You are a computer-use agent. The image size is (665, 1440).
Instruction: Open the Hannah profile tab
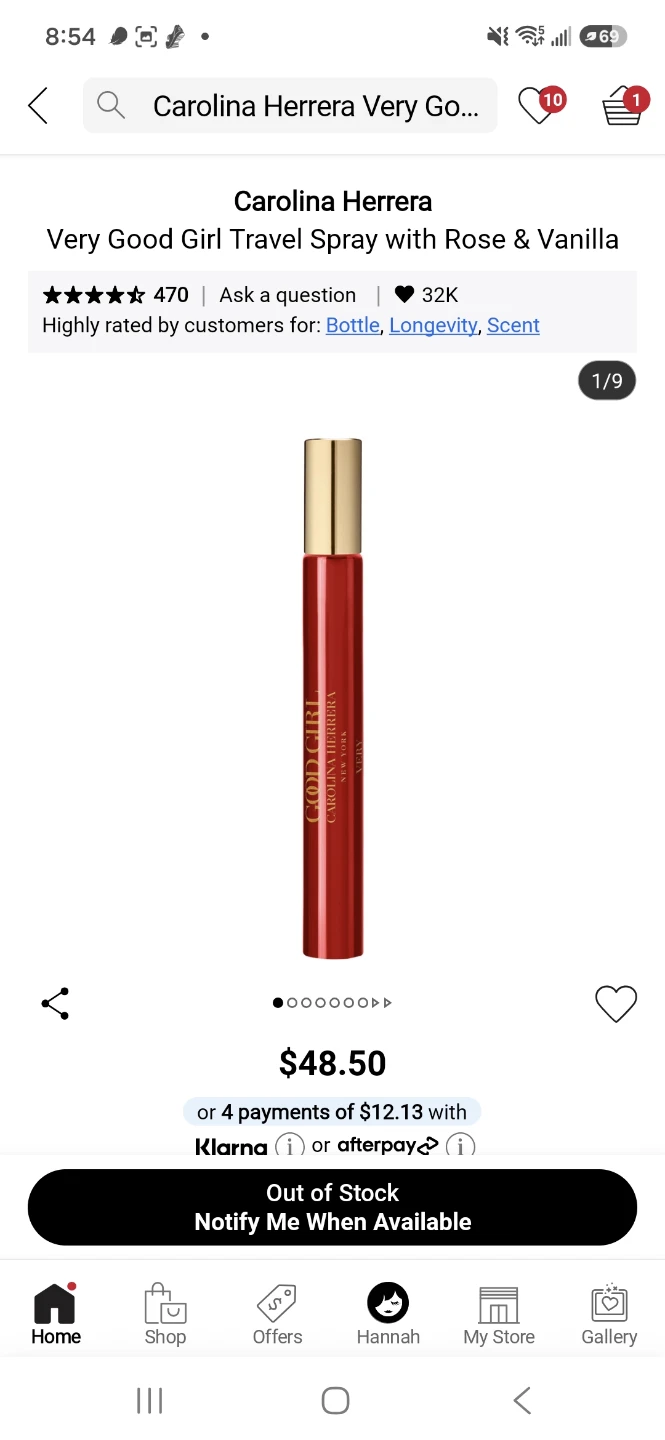click(388, 1315)
